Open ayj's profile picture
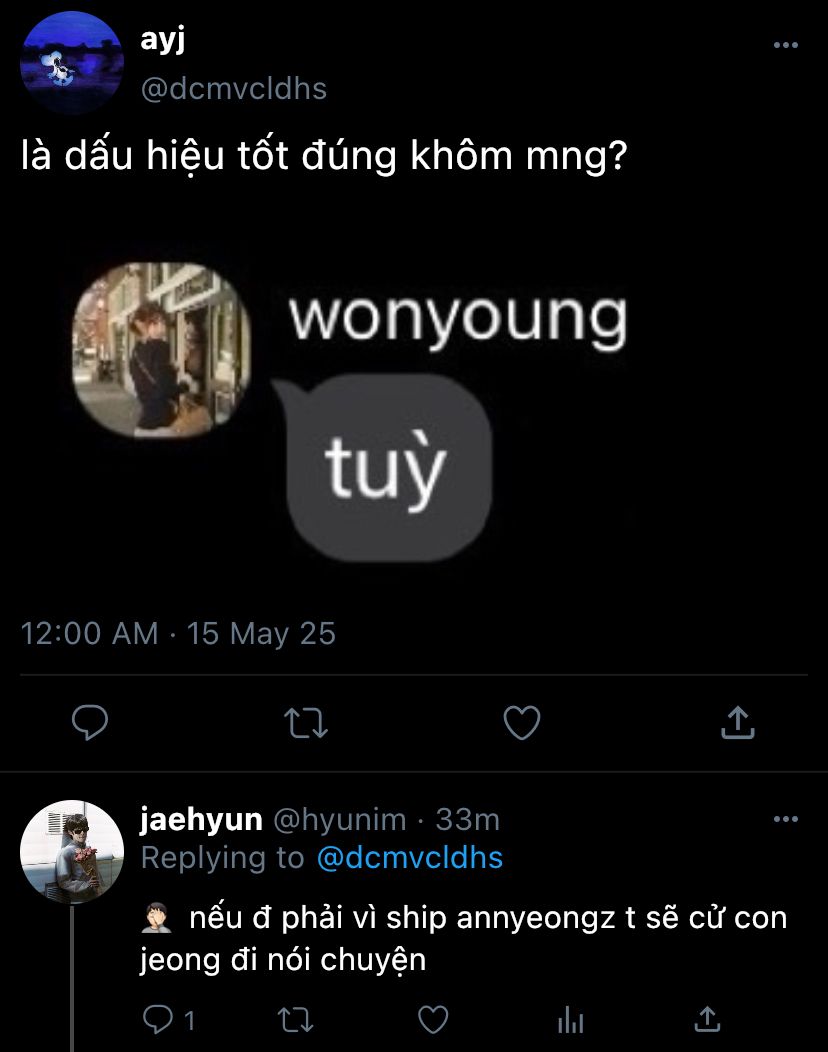828x1052 pixels. [x=72, y=64]
